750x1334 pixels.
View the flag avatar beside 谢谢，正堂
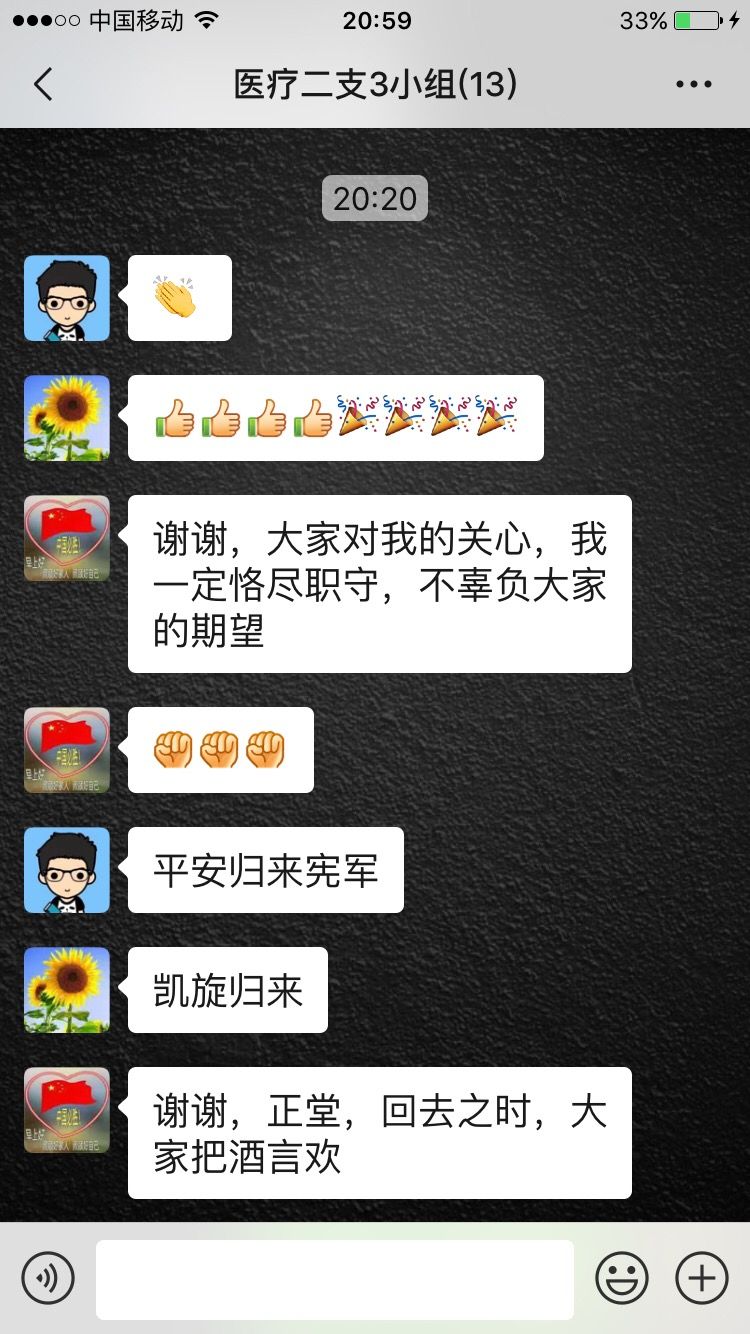[67, 1110]
